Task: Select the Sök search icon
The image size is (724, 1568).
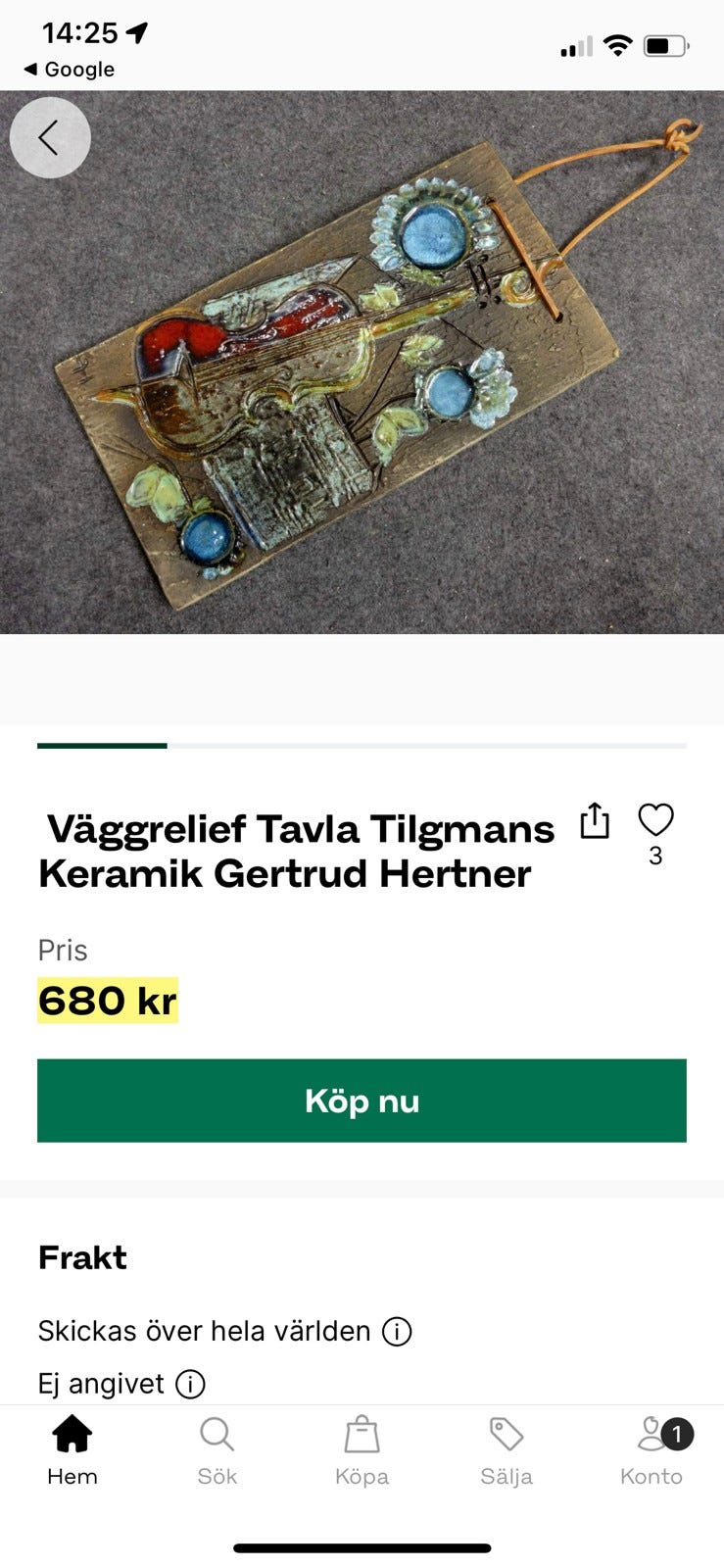Action: [217, 1434]
